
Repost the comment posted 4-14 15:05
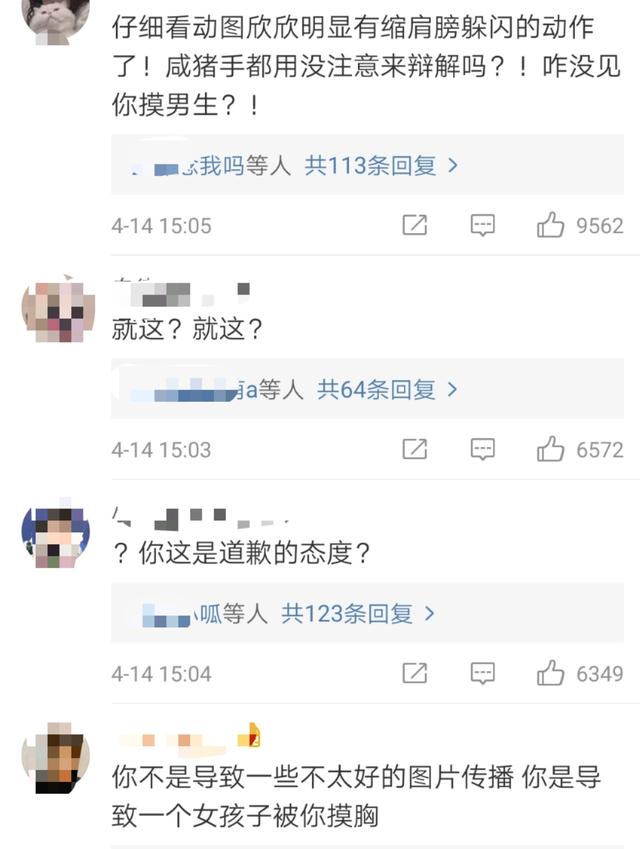415,226
